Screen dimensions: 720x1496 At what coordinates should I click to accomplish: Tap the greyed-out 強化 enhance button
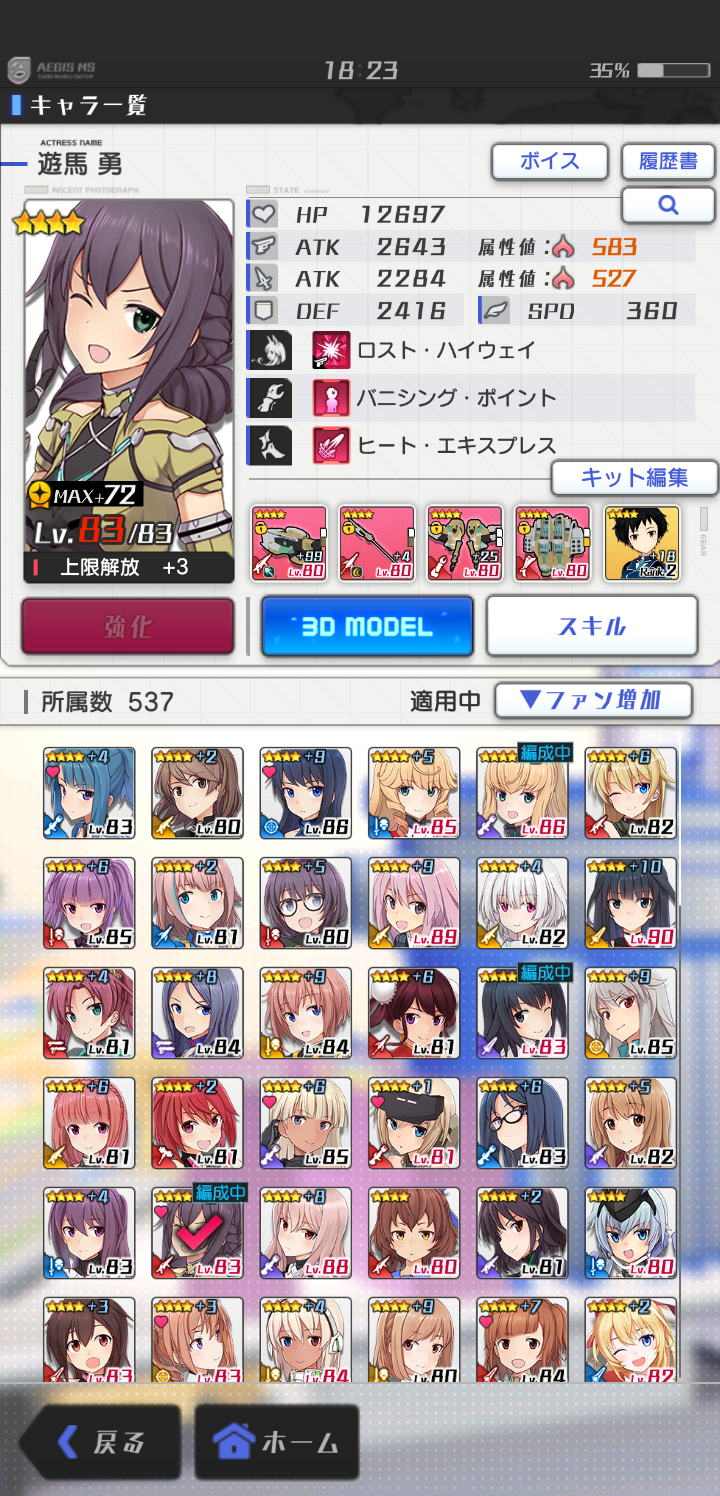(x=127, y=626)
